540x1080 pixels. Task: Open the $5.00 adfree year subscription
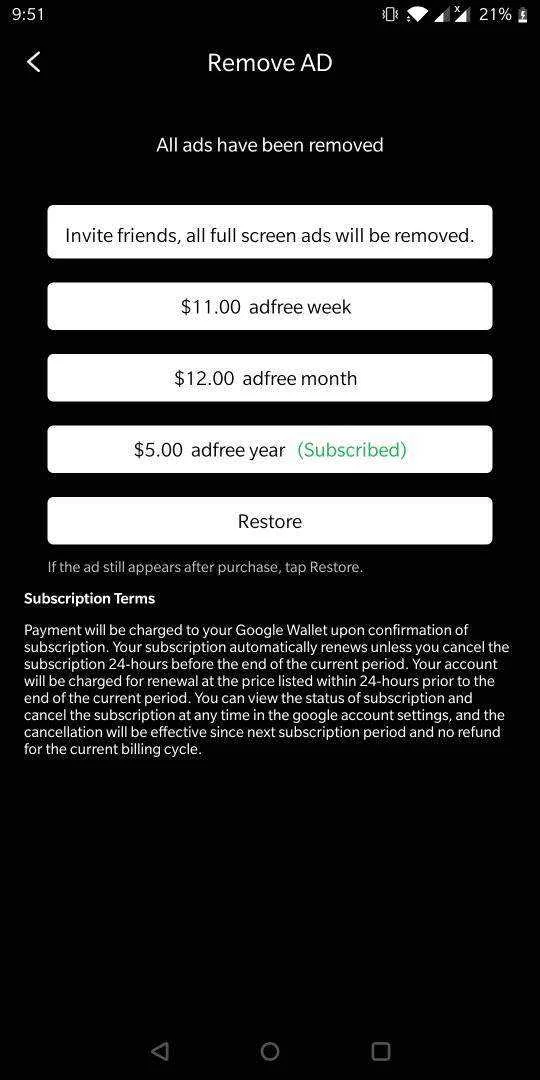(270, 450)
